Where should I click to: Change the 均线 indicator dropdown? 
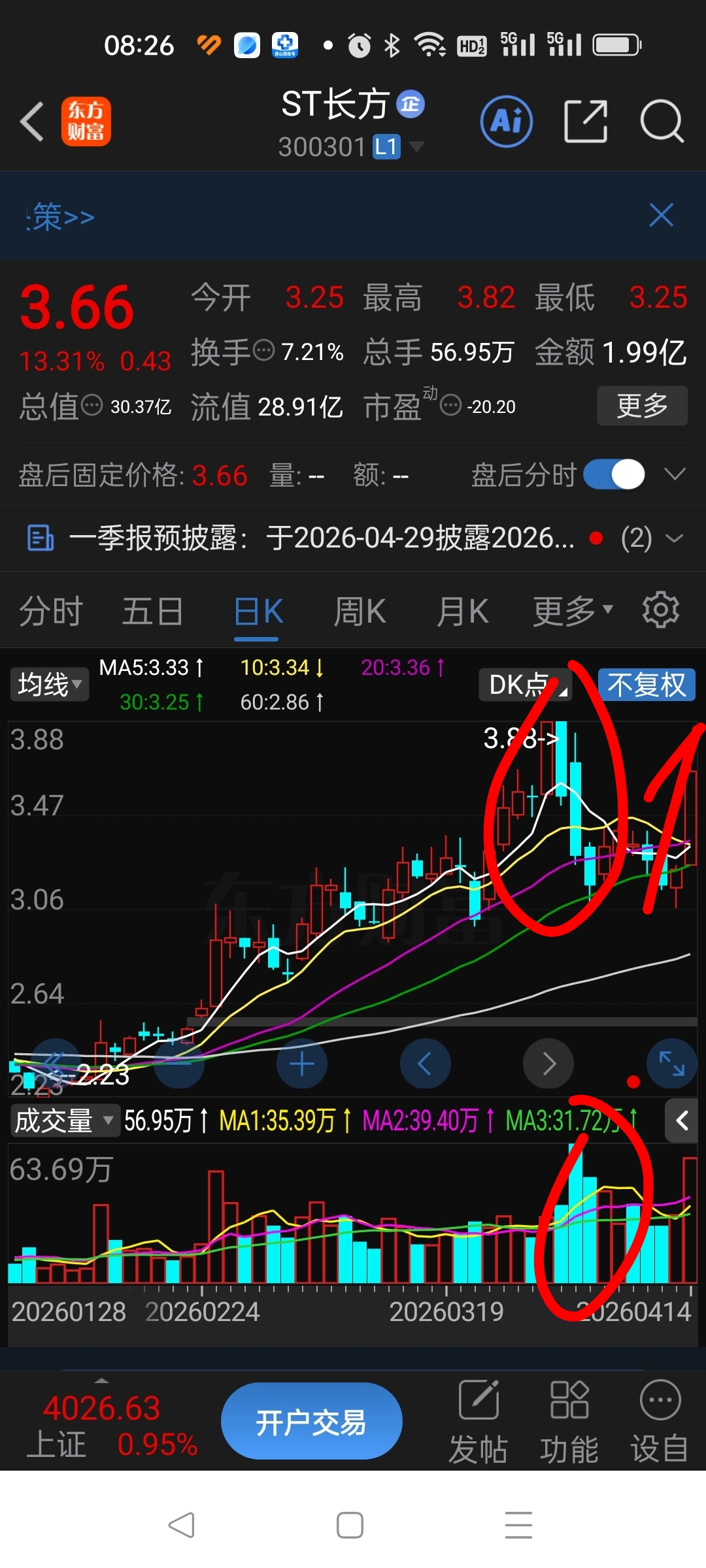[x=50, y=685]
